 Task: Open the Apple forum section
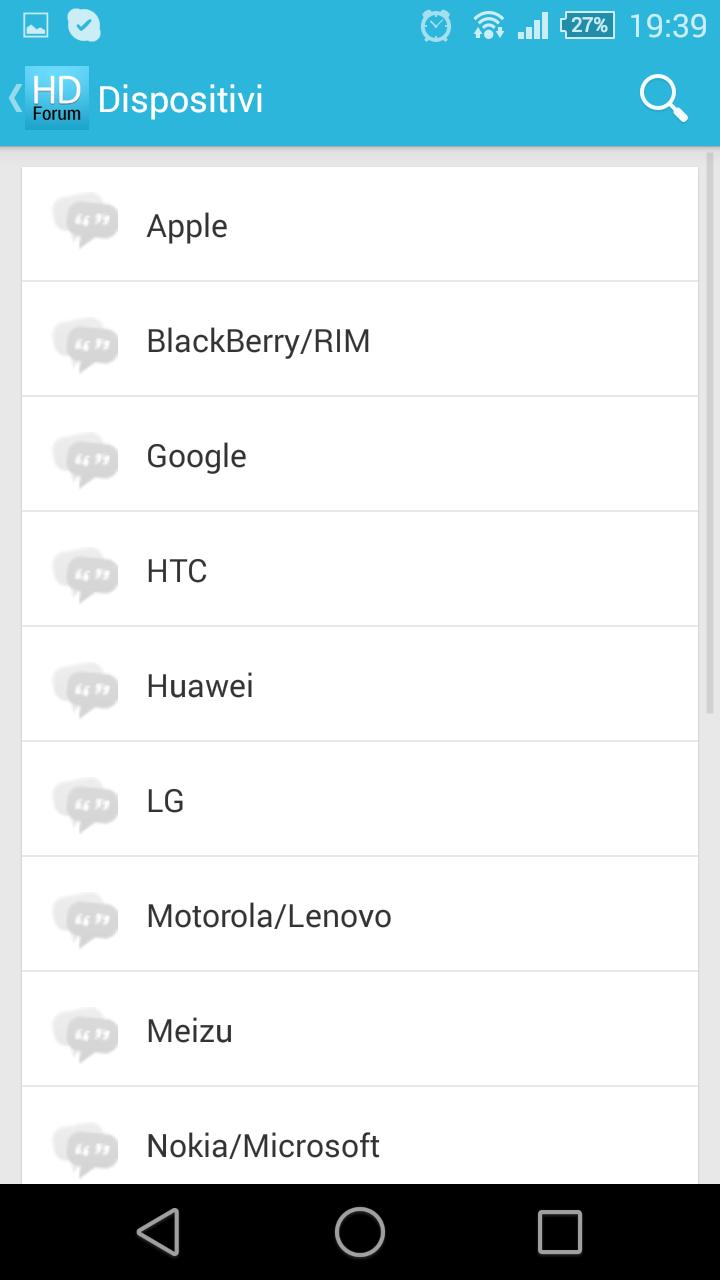click(360, 225)
